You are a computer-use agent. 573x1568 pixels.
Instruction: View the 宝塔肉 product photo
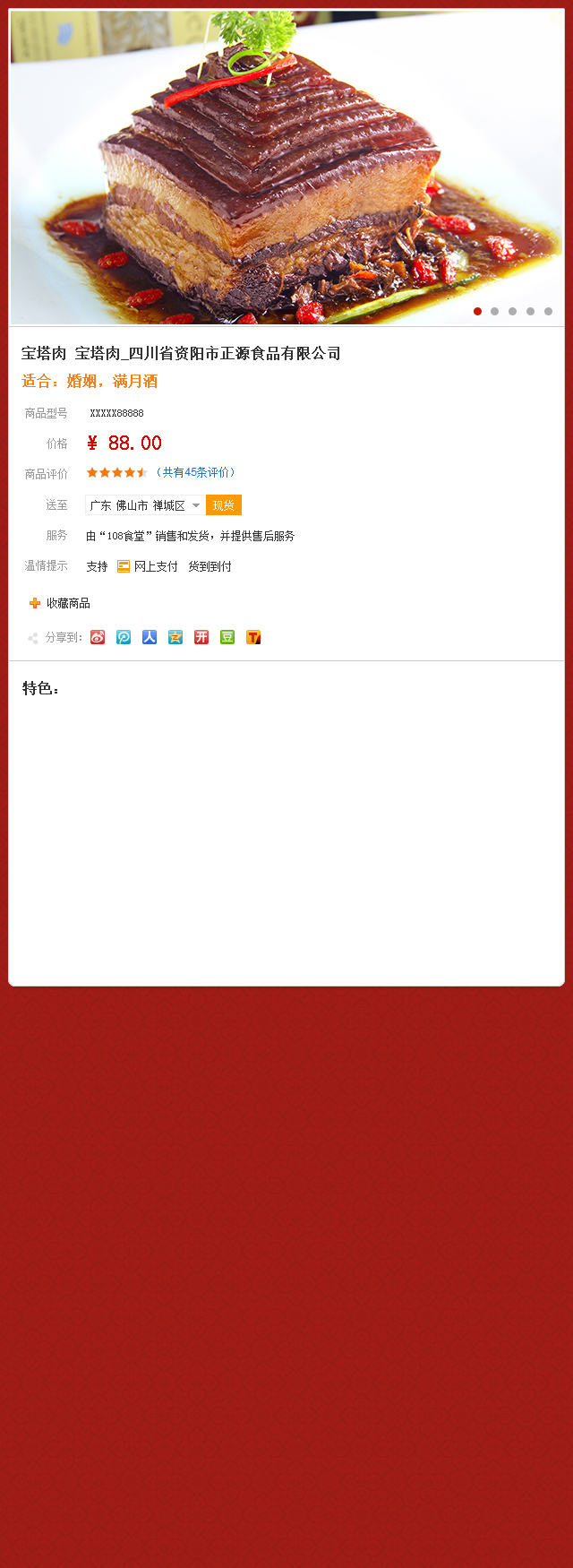[x=286, y=168]
